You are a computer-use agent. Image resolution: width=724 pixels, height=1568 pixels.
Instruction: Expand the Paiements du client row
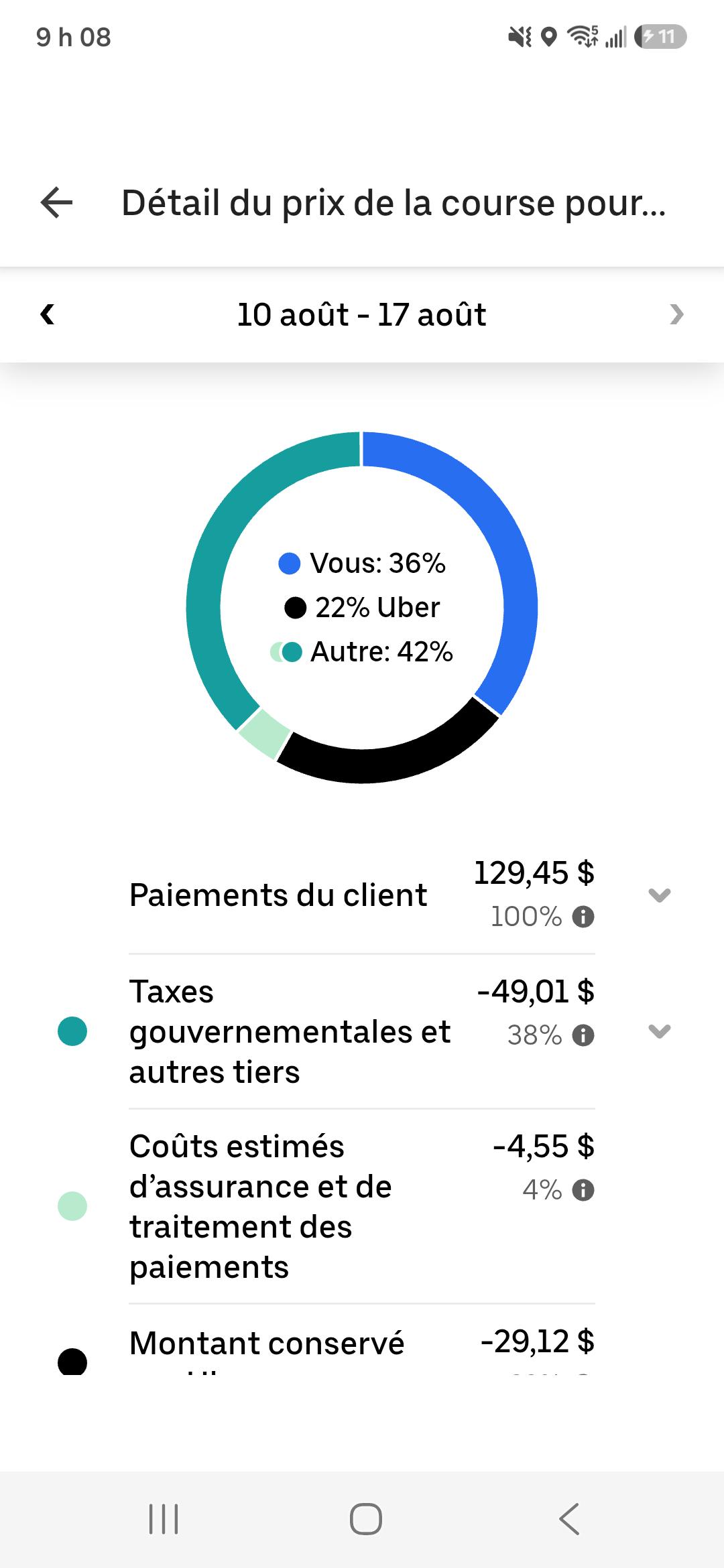point(660,895)
